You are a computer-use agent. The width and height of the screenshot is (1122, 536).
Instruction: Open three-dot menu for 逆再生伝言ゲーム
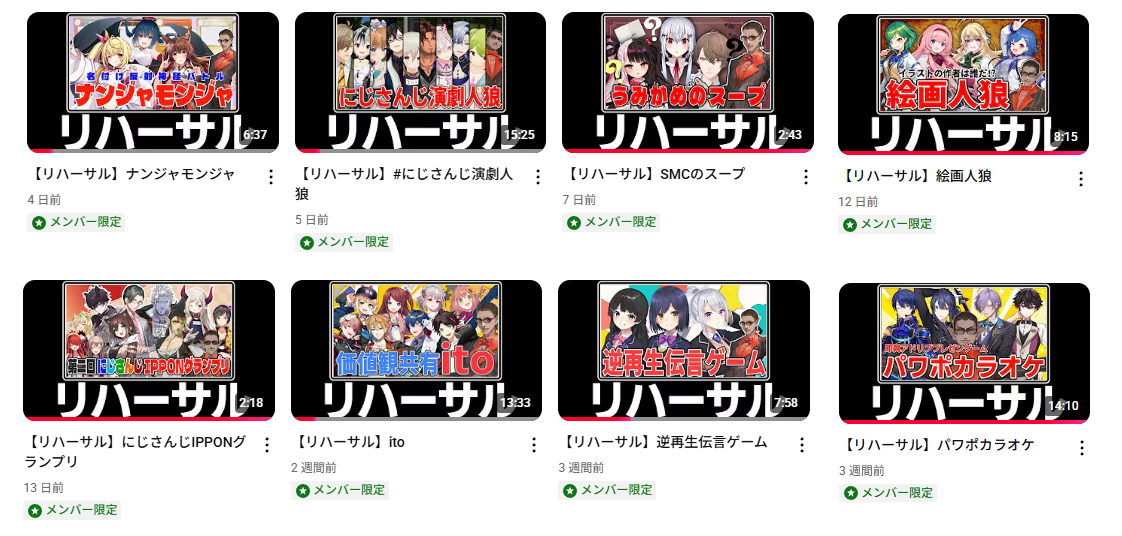(801, 445)
